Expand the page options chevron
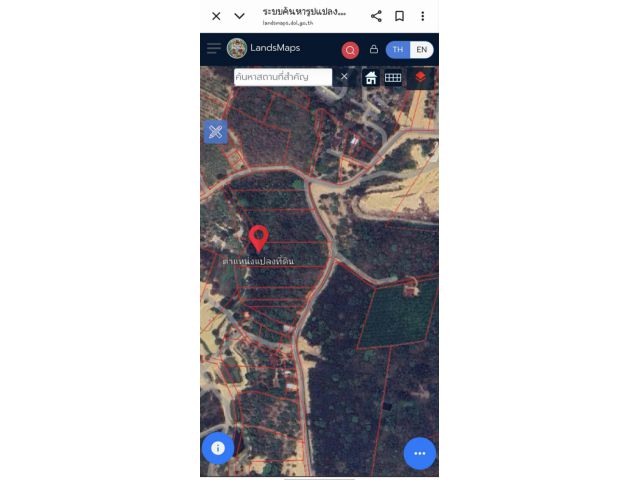 pyautogui.click(x=239, y=16)
